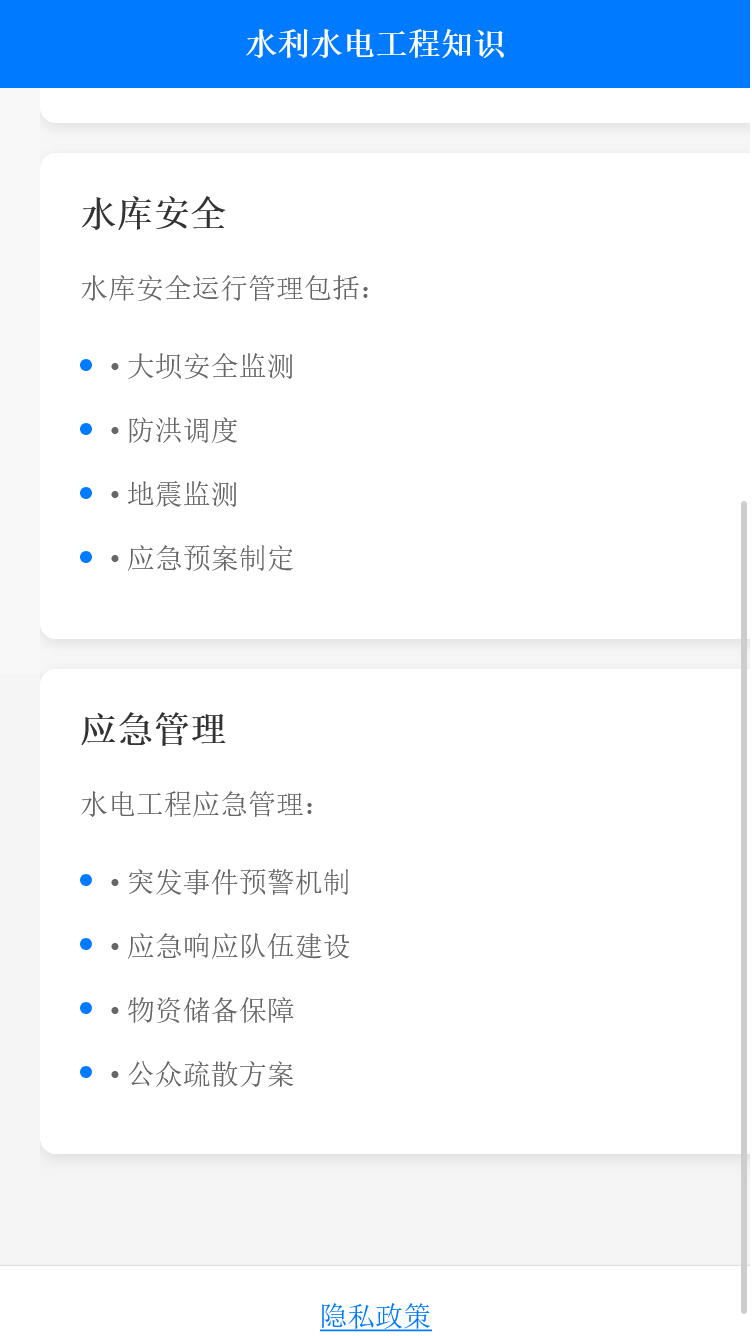Click the bullet icon beside 应急预案制定
Screen dimensions: 752x1336
pyautogui.click(x=86, y=556)
